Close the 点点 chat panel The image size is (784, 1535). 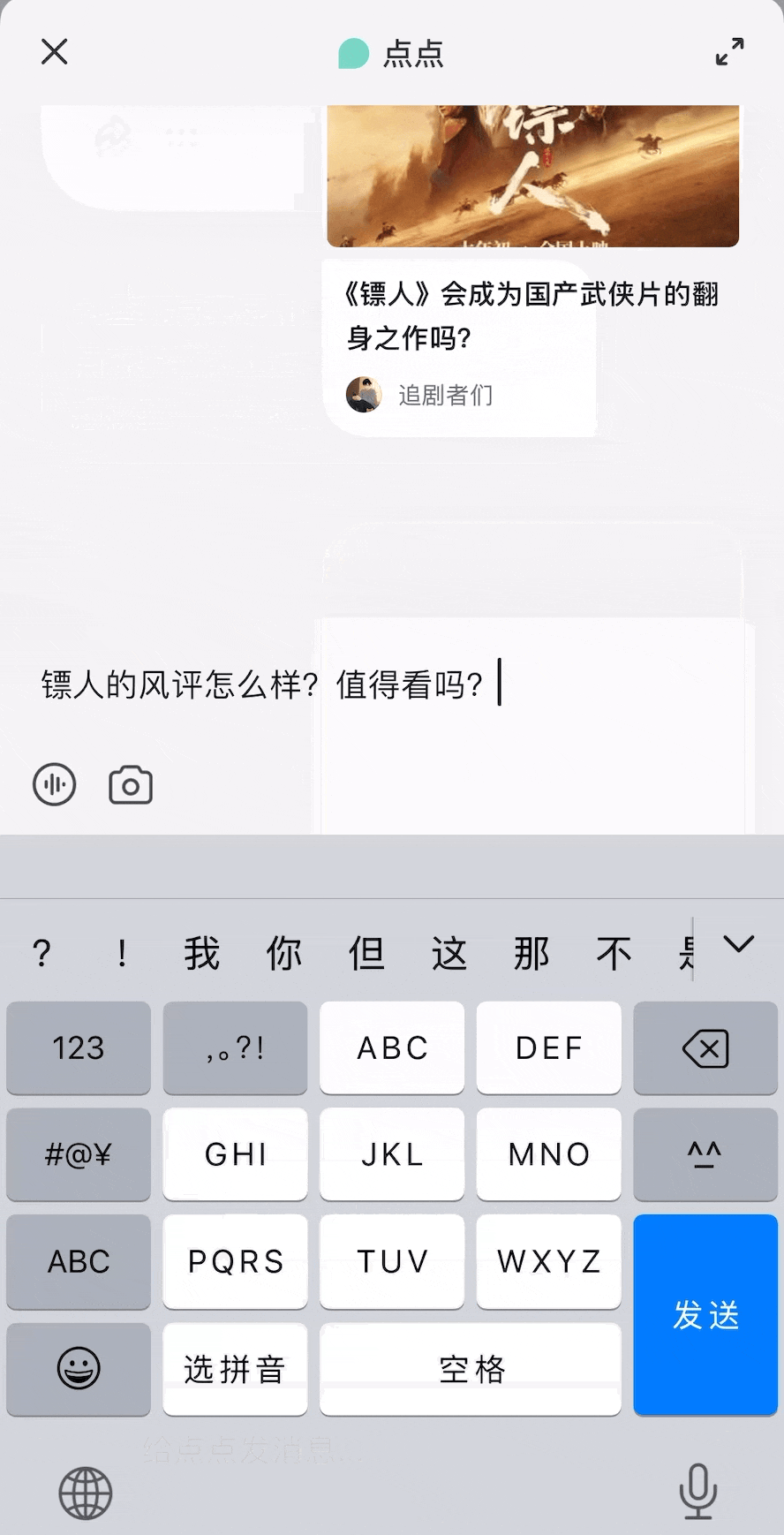click(55, 52)
